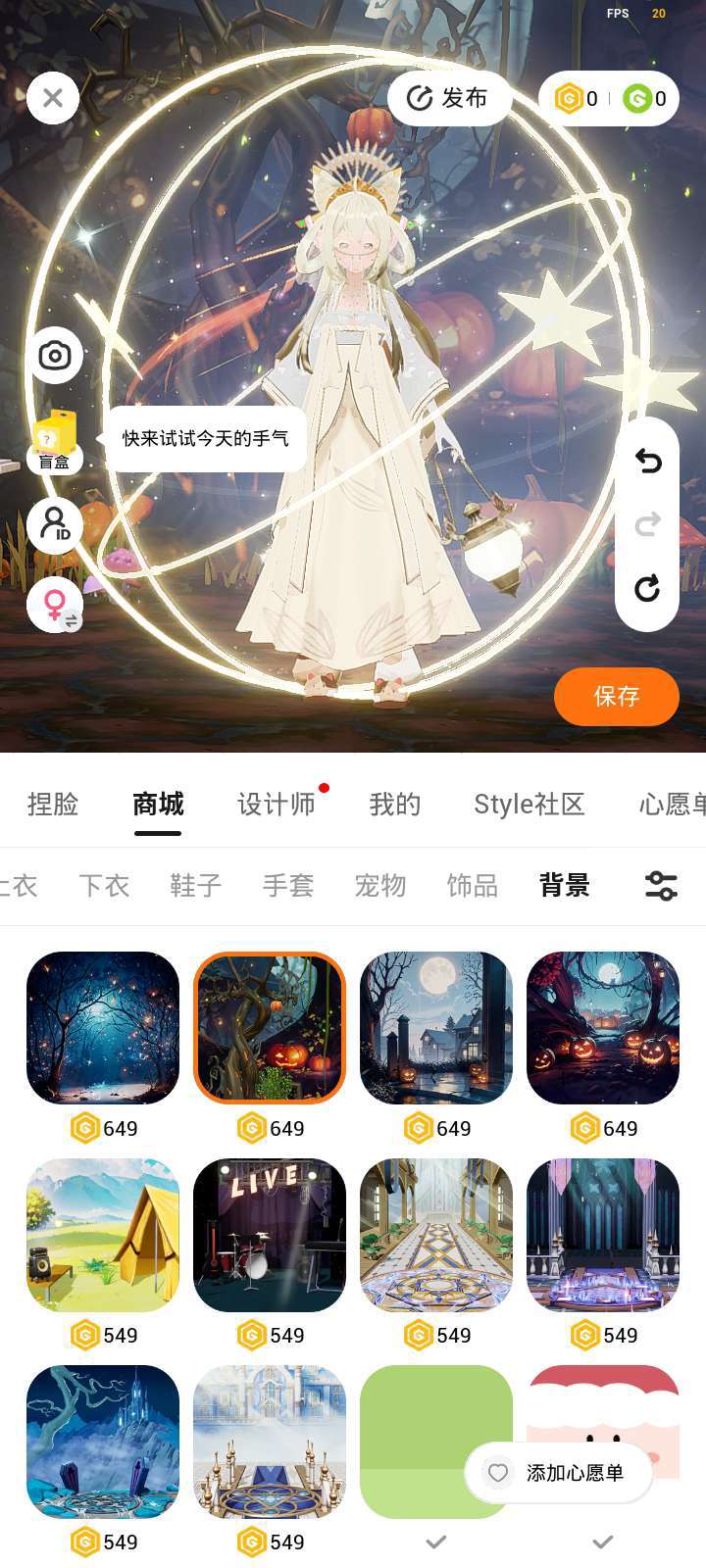Viewport: 706px width, 1568px height.
Task: Pick the yellow tent camping background
Action: 103,1235
